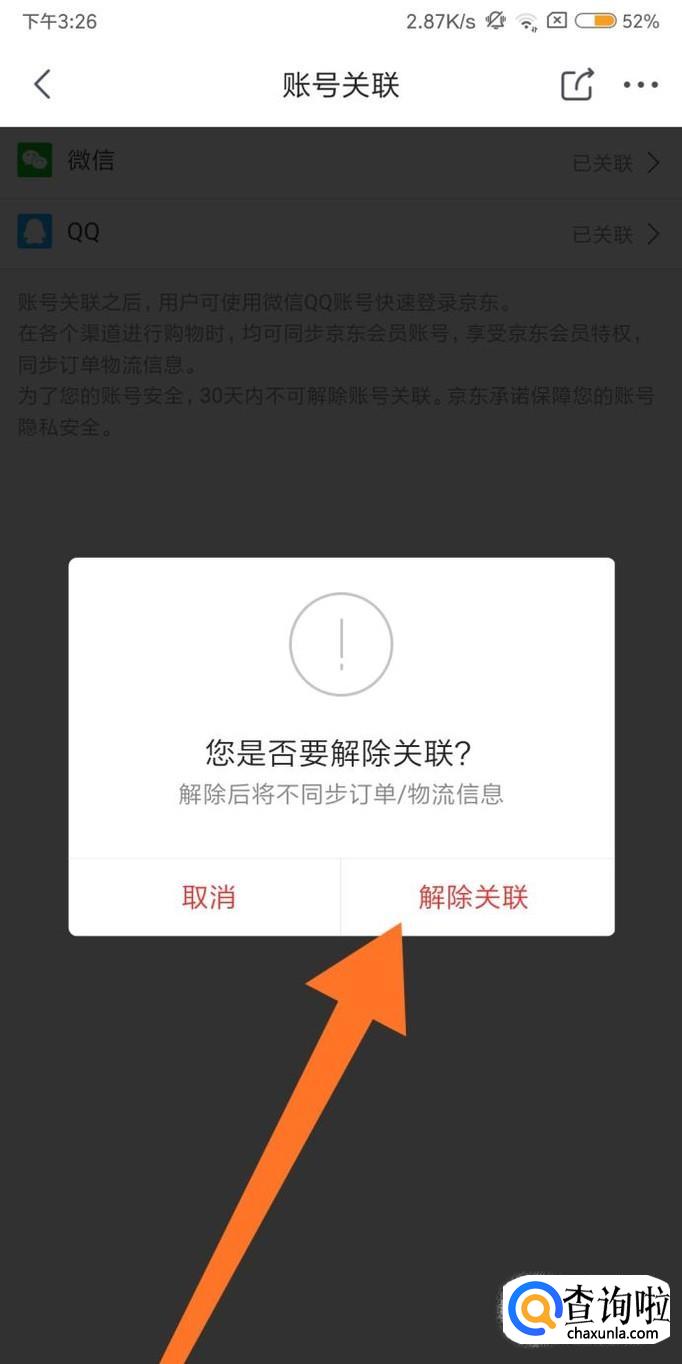Open the three-dot overflow menu
This screenshot has width=682, height=1364.
point(640,85)
